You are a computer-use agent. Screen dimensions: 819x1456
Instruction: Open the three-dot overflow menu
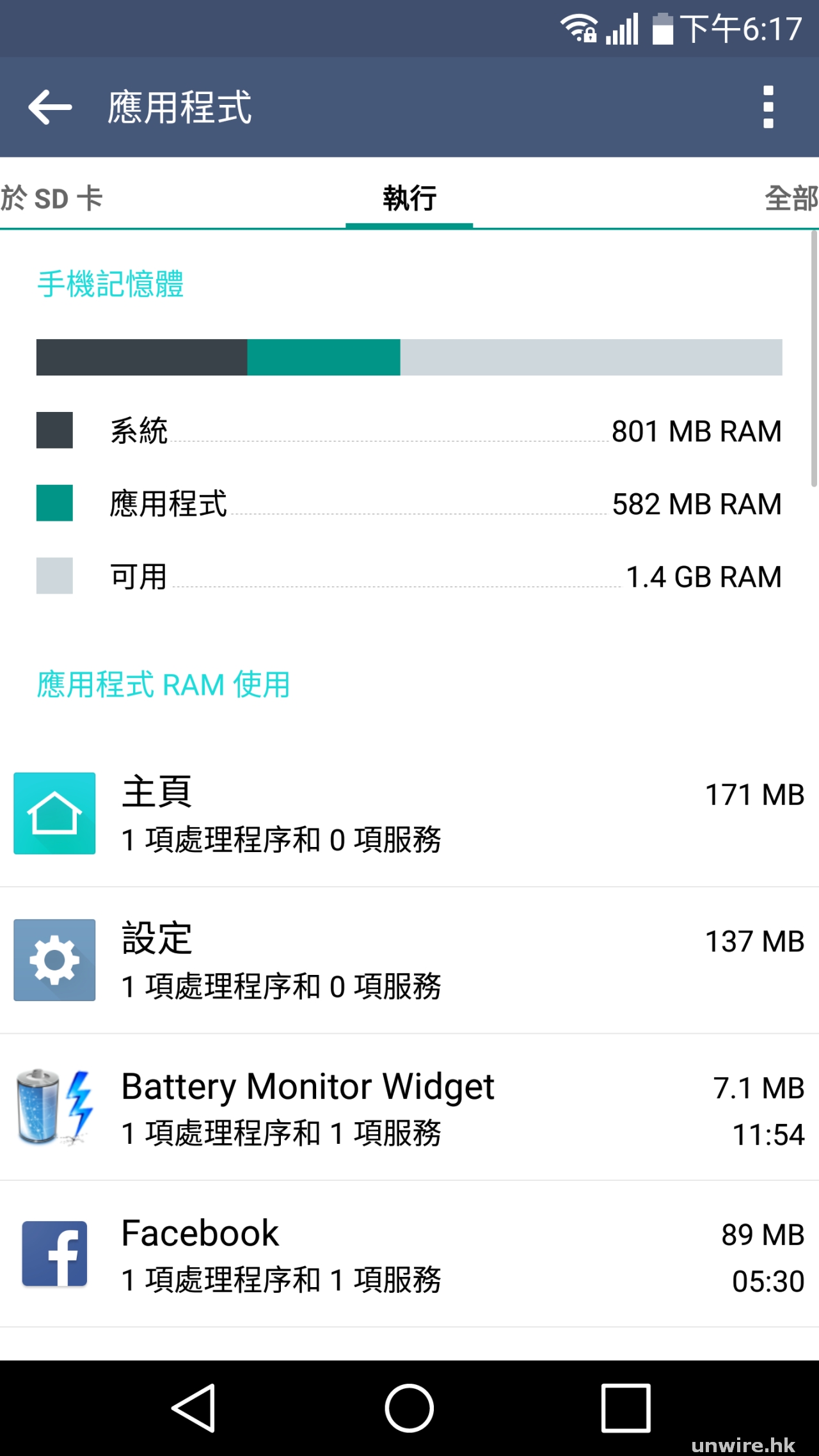(x=768, y=107)
